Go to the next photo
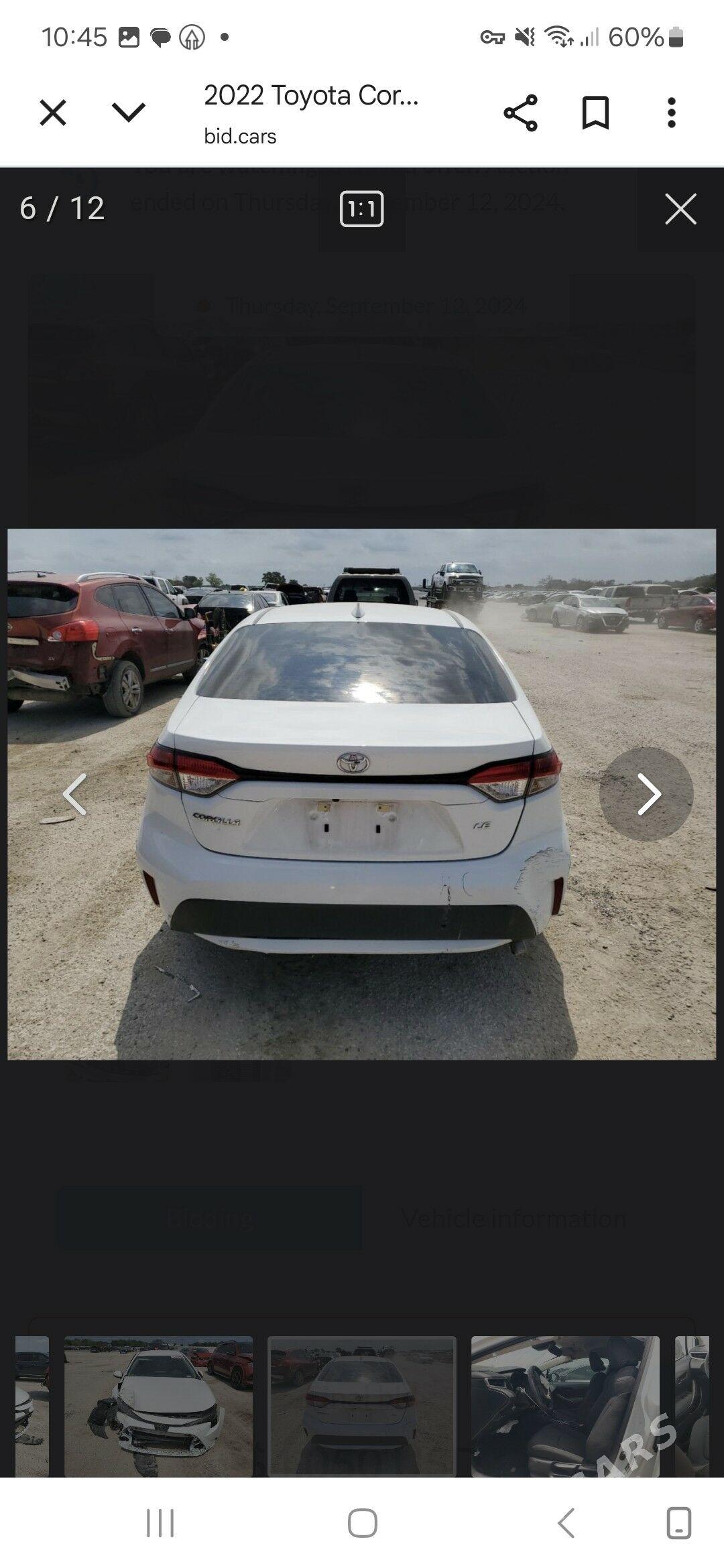The height and width of the screenshot is (1568, 724). click(647, 794)
